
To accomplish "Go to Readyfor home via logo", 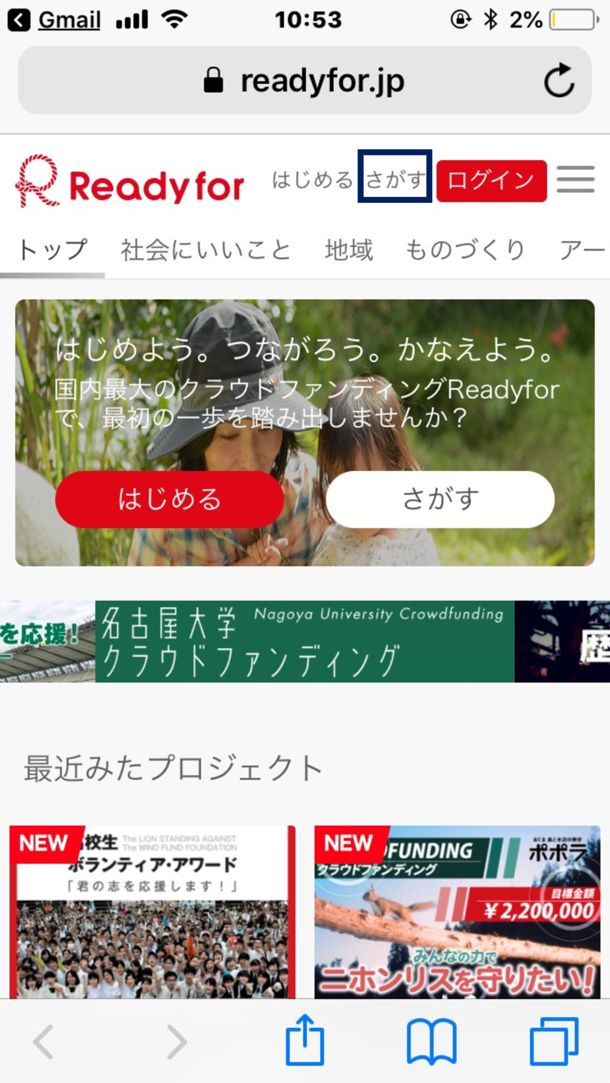I will tap(130, 182).
